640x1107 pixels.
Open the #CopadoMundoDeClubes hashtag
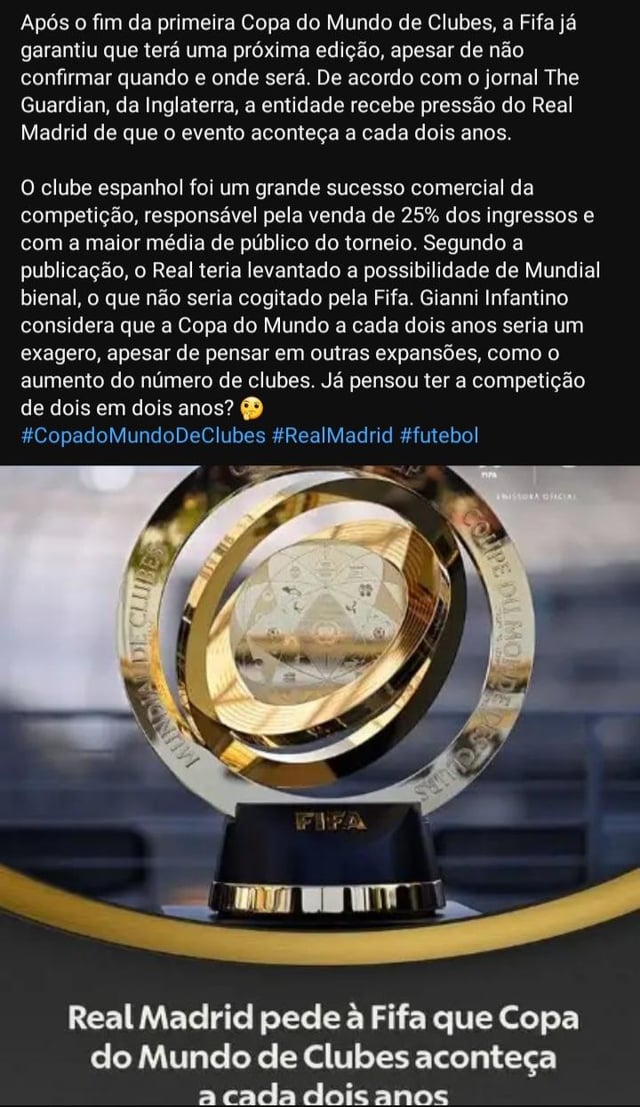pyautogui.click(x=143, y=436)
